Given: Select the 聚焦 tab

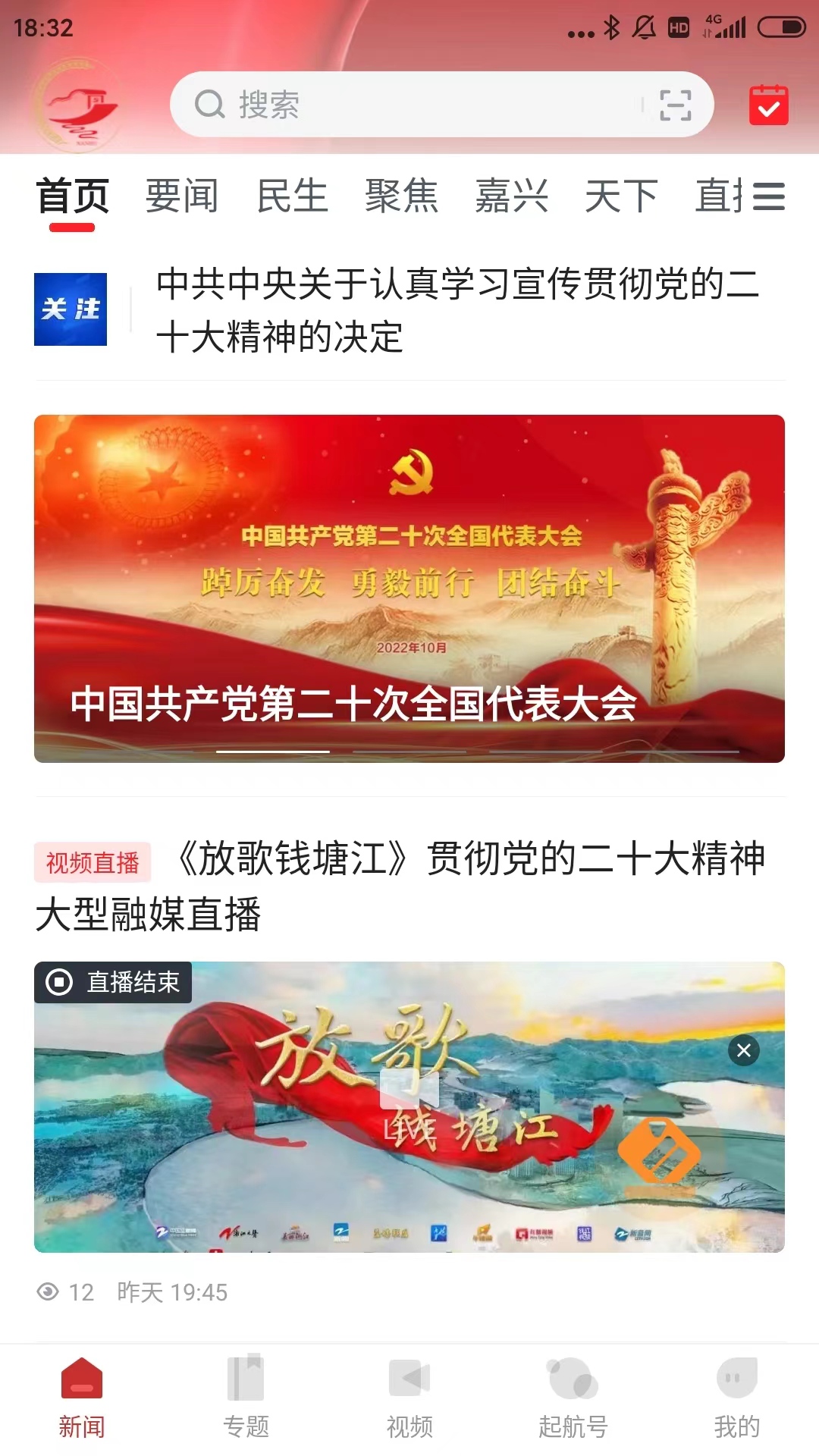Looking at the screenshot, I should [402, 196].
